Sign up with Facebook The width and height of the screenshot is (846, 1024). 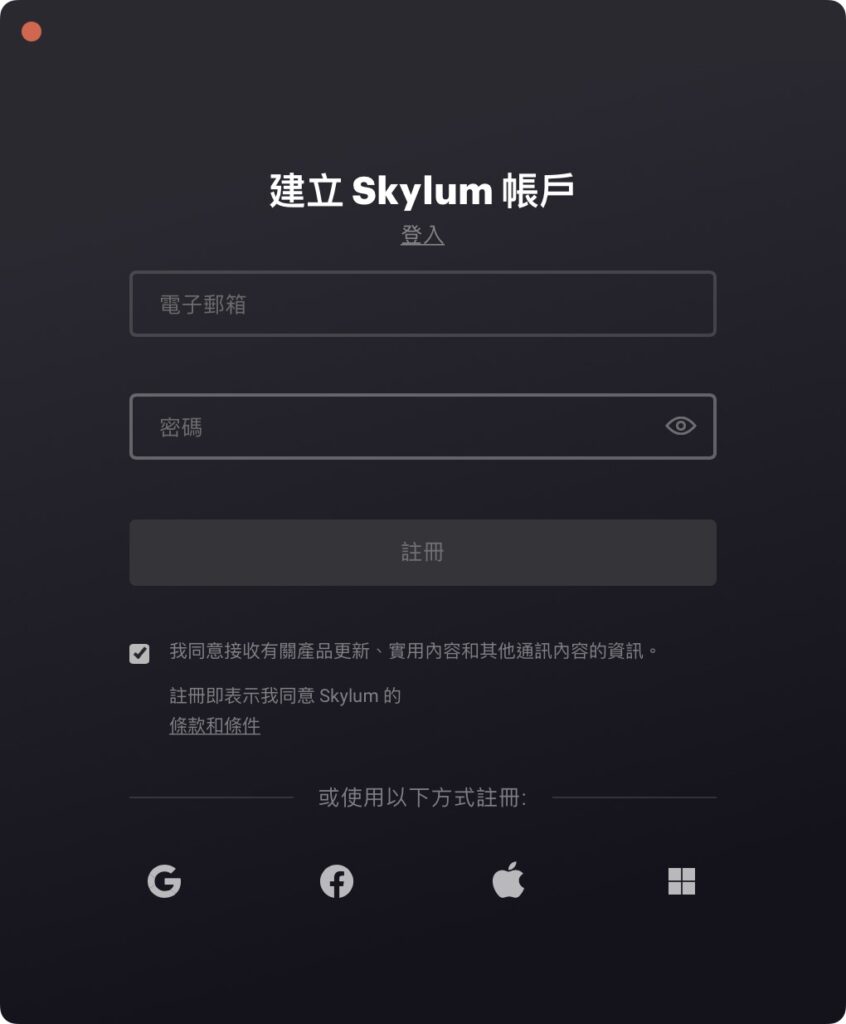(336, 881)
